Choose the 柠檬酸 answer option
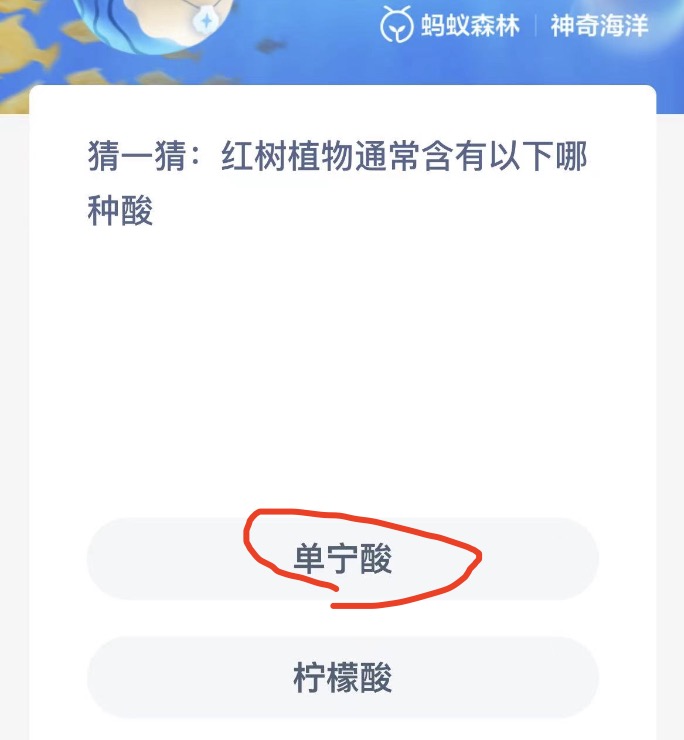The image size is (684, 740). pyautogui.click(x=342, y=677)
